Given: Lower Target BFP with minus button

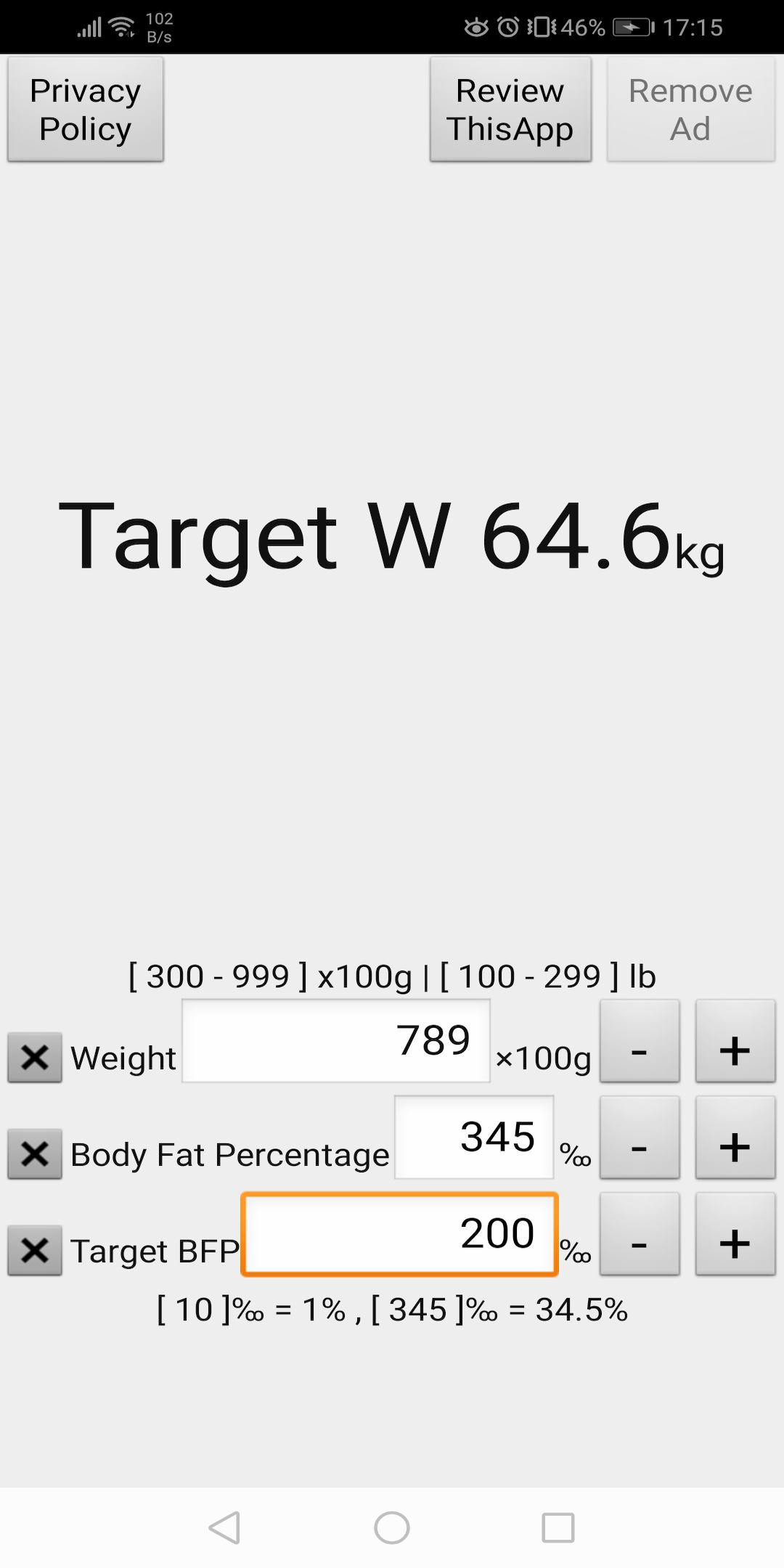Looking at the screenshot, I should coord(640,1234).
